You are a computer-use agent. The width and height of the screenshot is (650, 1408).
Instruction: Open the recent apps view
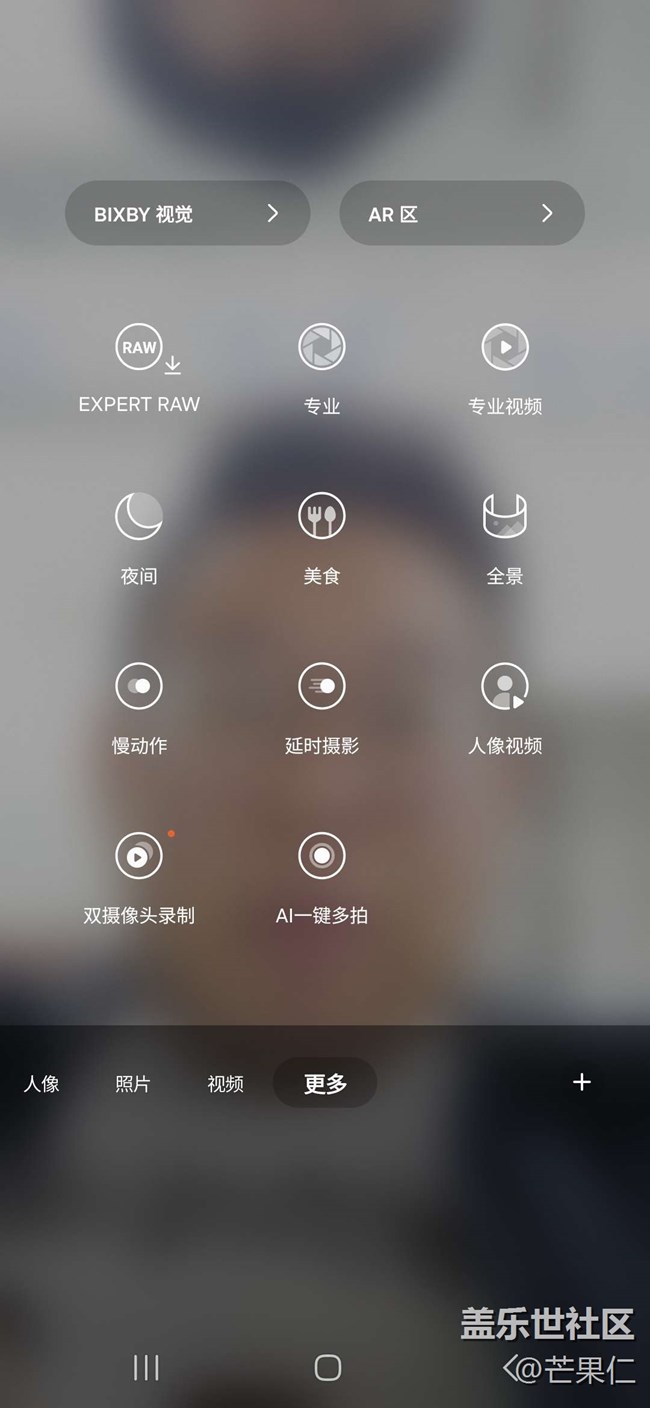point(146,1368)
